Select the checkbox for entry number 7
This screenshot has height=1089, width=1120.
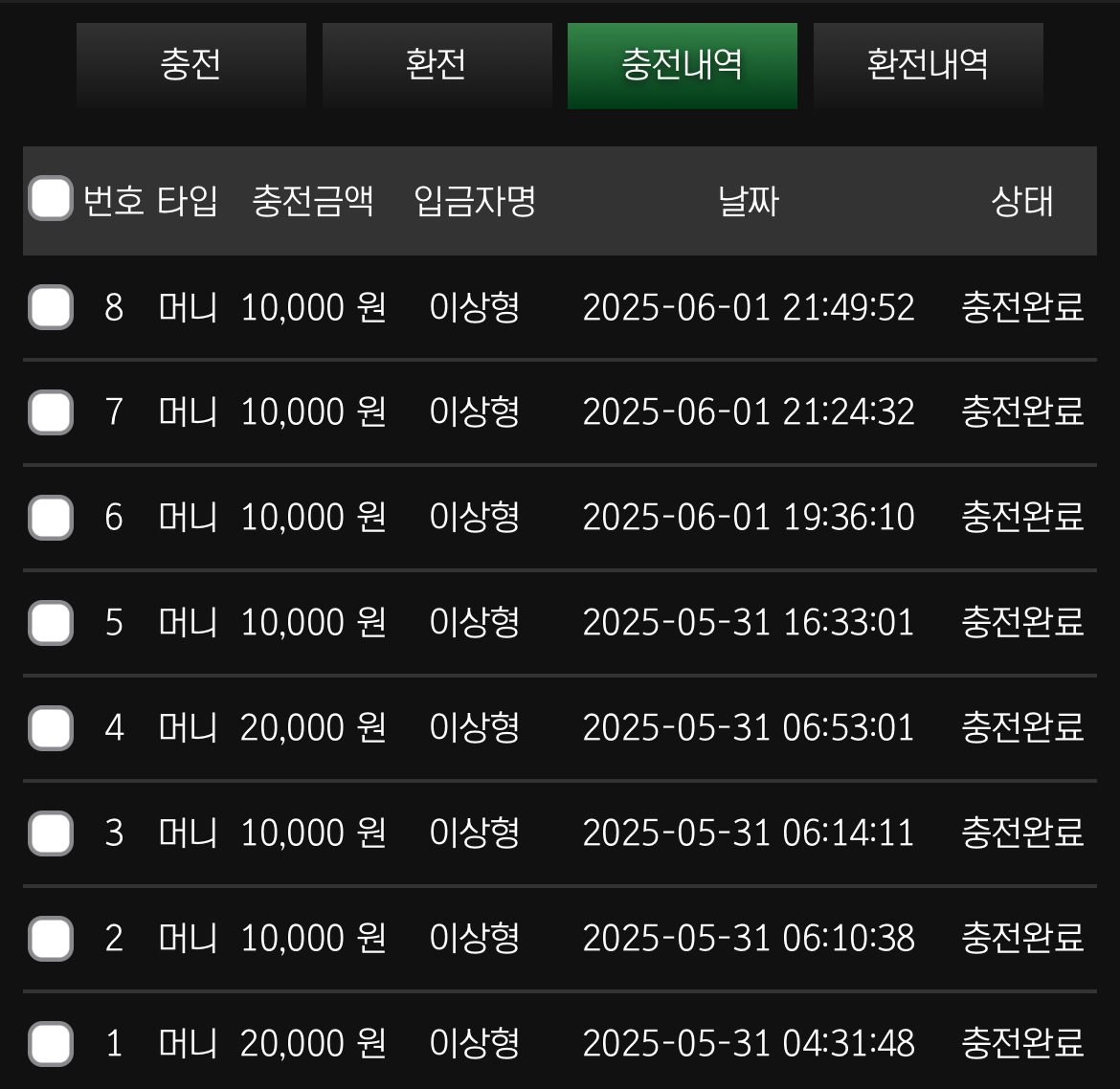coord(51,412)
